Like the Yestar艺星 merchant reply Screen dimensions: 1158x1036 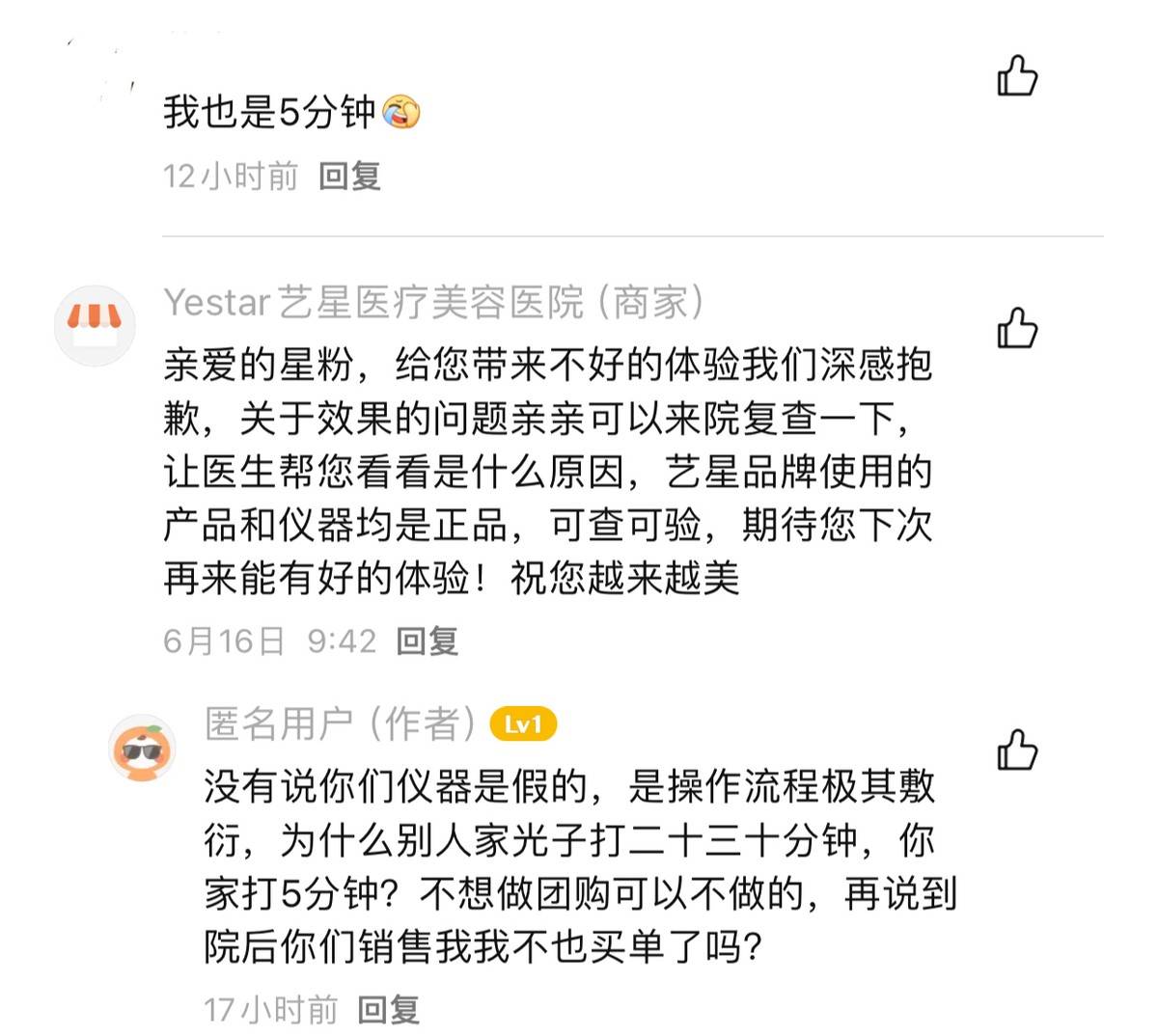1017,328
